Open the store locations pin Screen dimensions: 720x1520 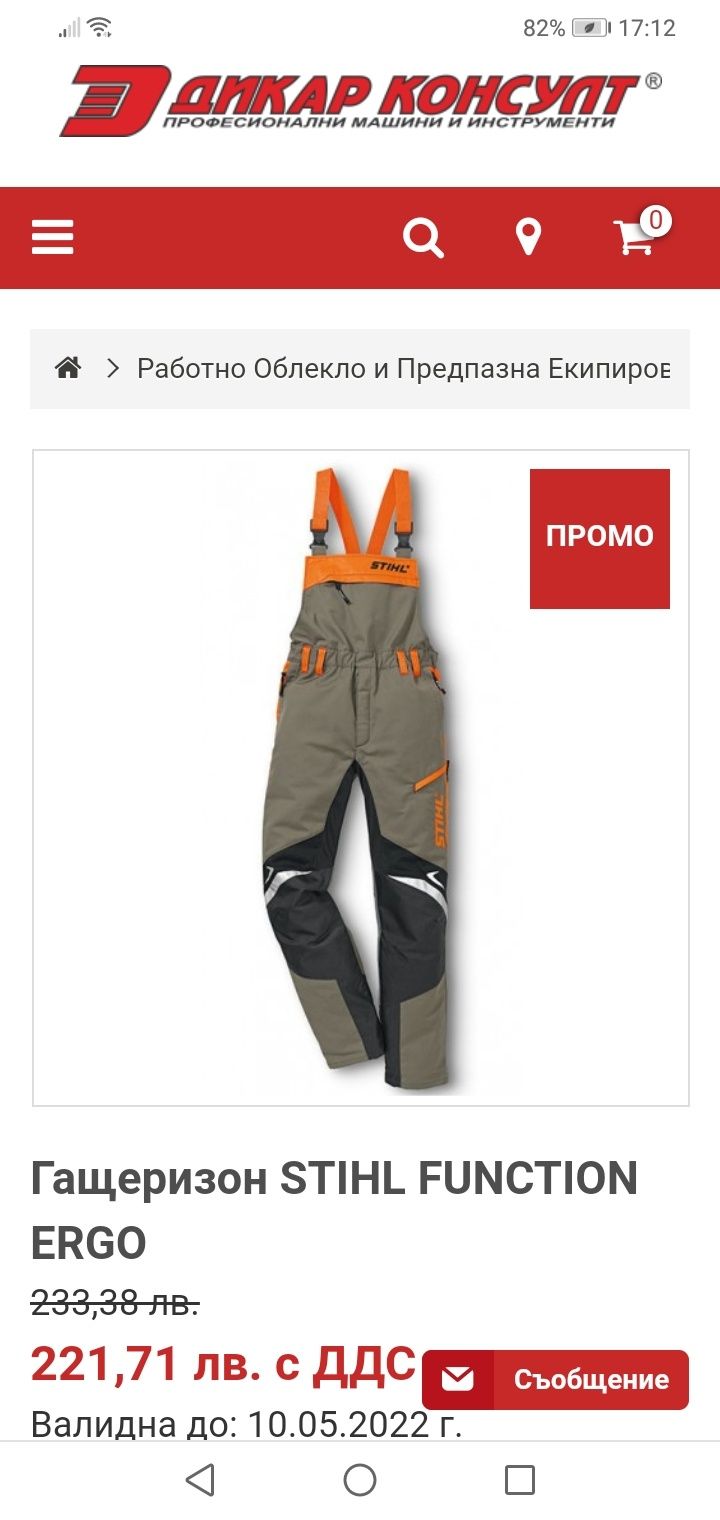click(528, 238)
